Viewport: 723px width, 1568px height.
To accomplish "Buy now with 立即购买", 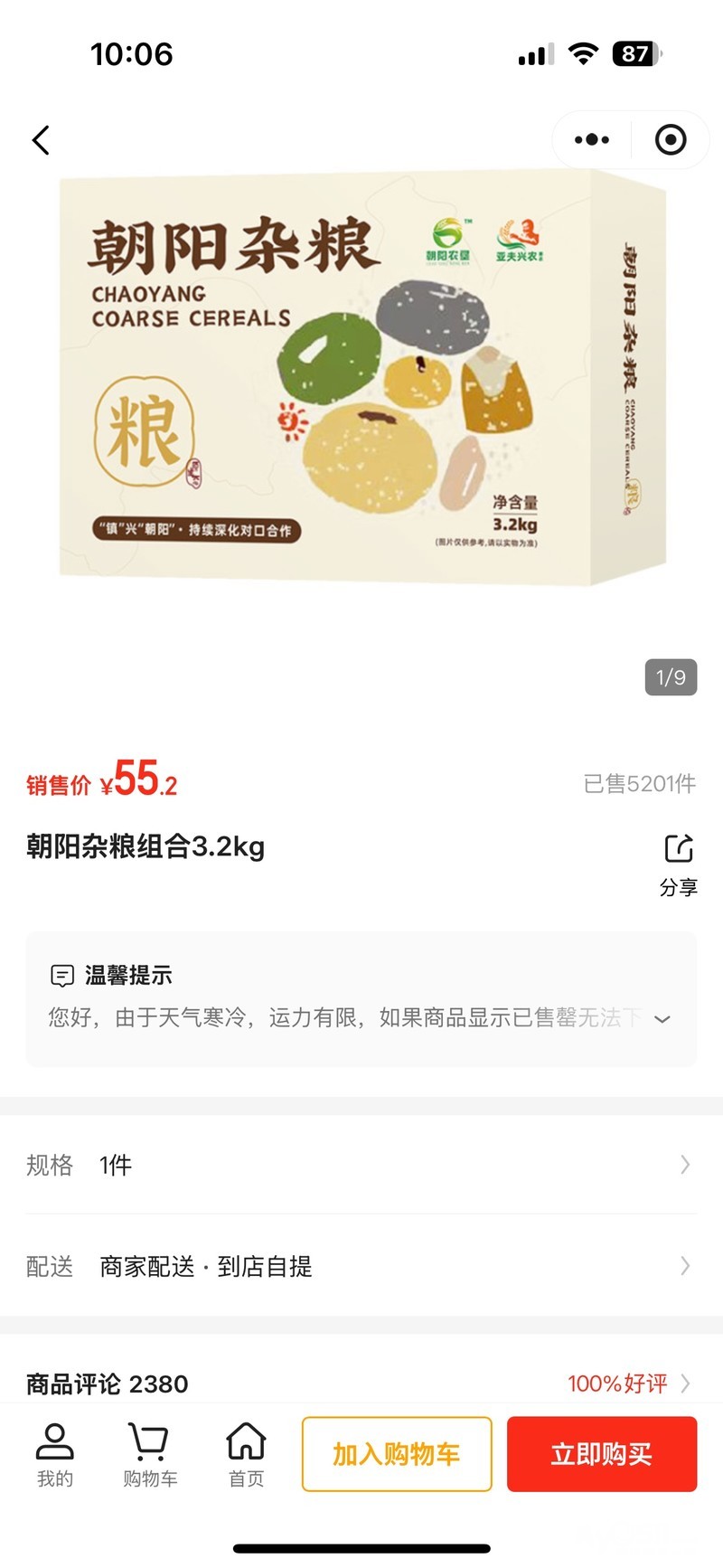I will tap(602, 1454).
